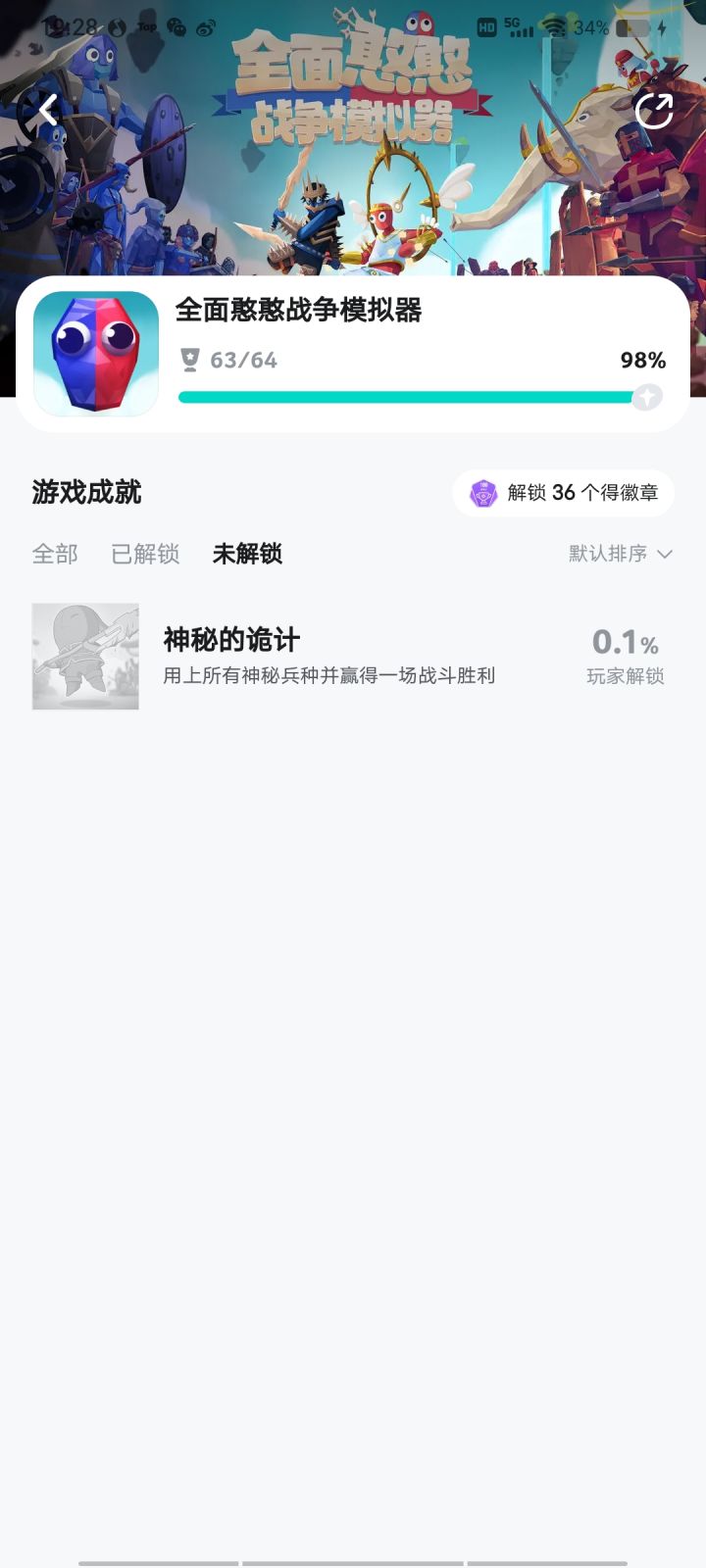
Task: Switch to the 已解锁 filter
Action: click(x=144, y=555)
